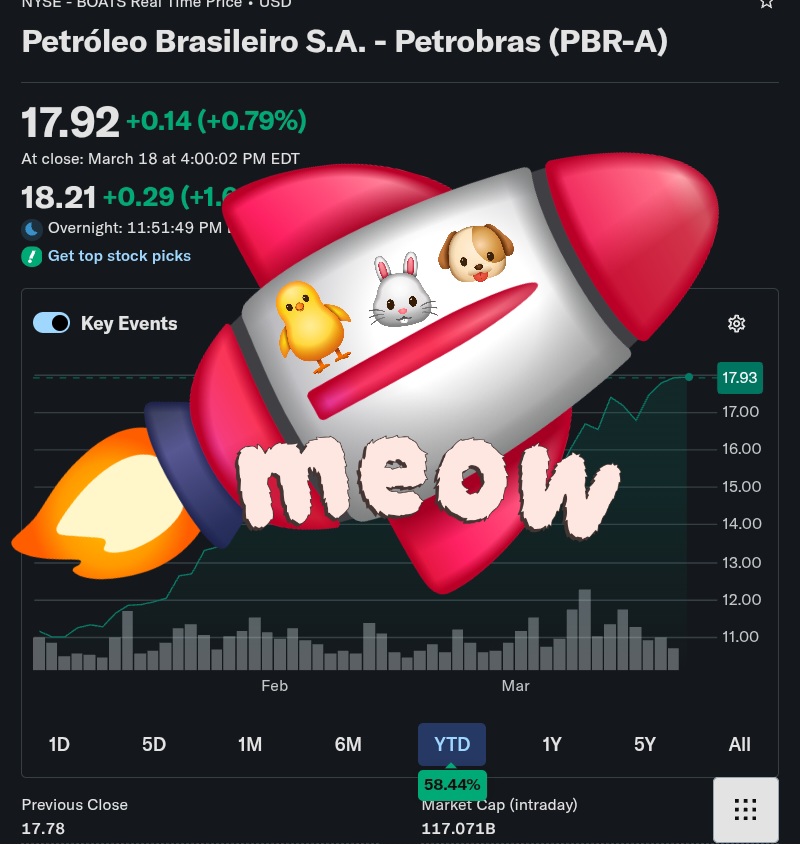
Task: Switch chart range to 1D
Action: tap(59, 744)
